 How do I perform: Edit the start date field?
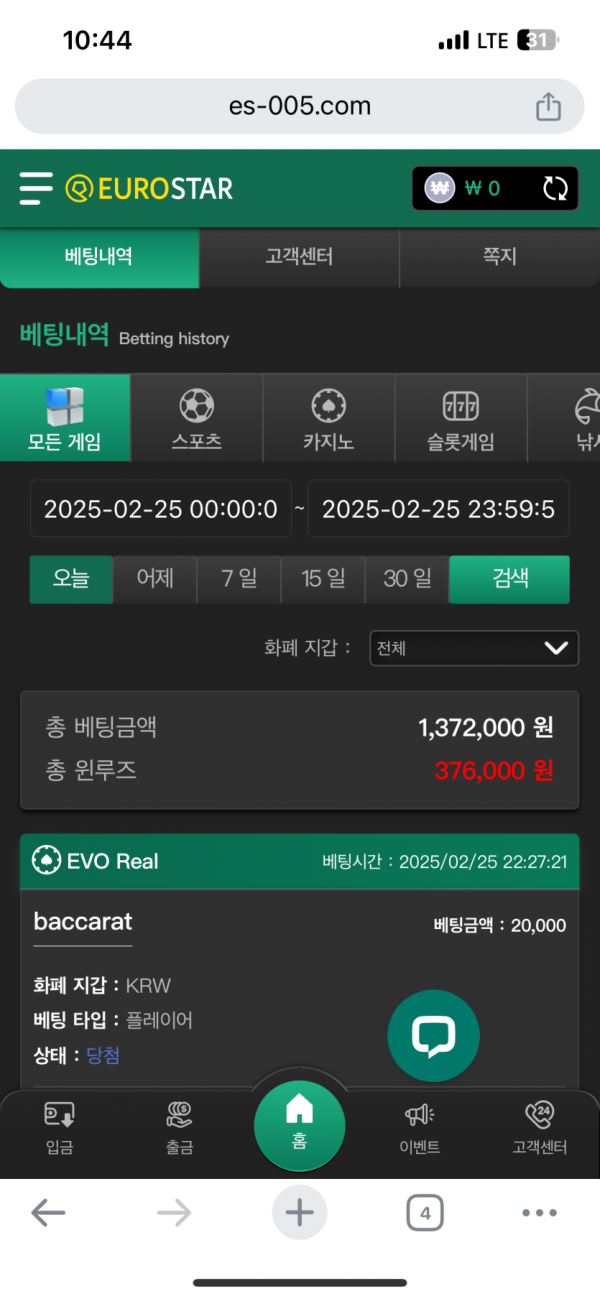(161, 509)
